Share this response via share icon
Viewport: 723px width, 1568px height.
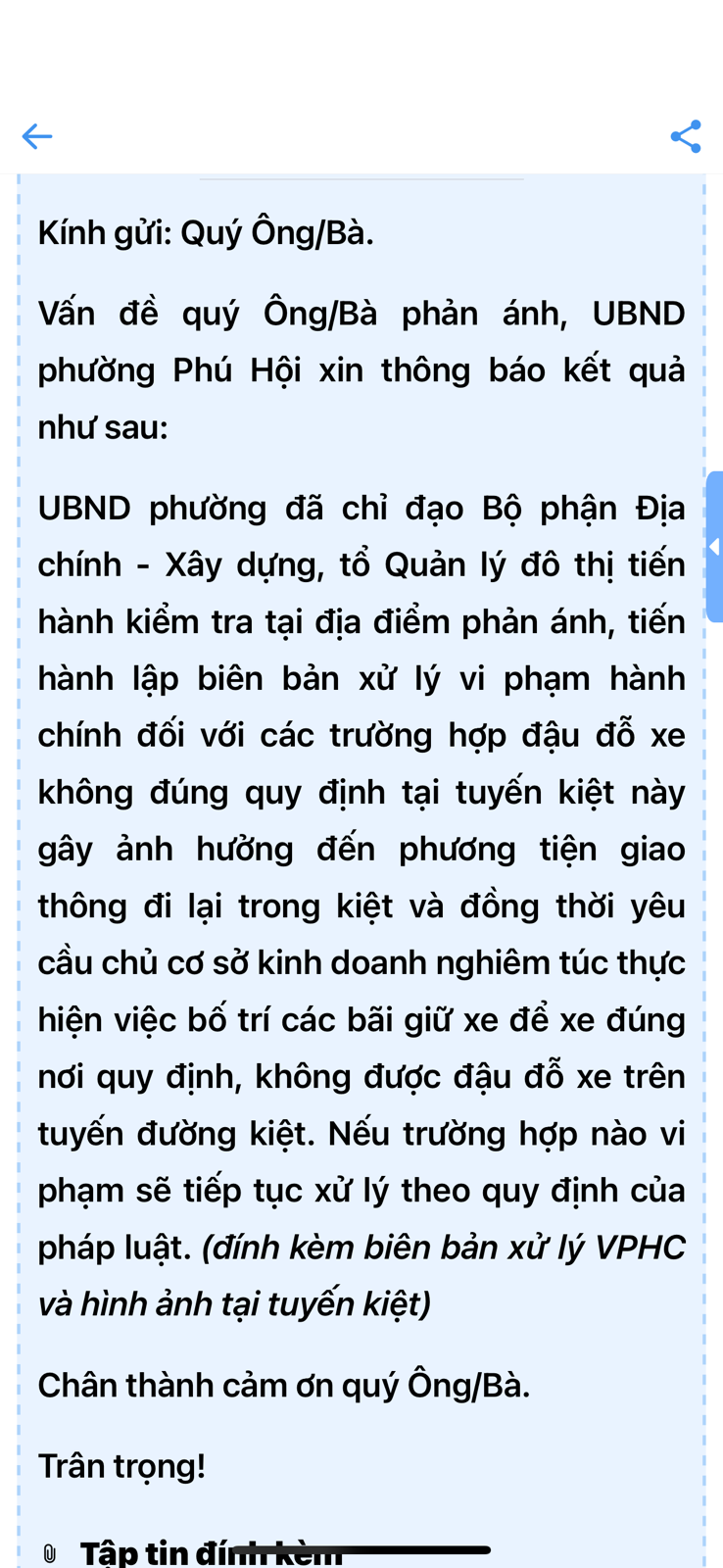click(x=686, y=136)
